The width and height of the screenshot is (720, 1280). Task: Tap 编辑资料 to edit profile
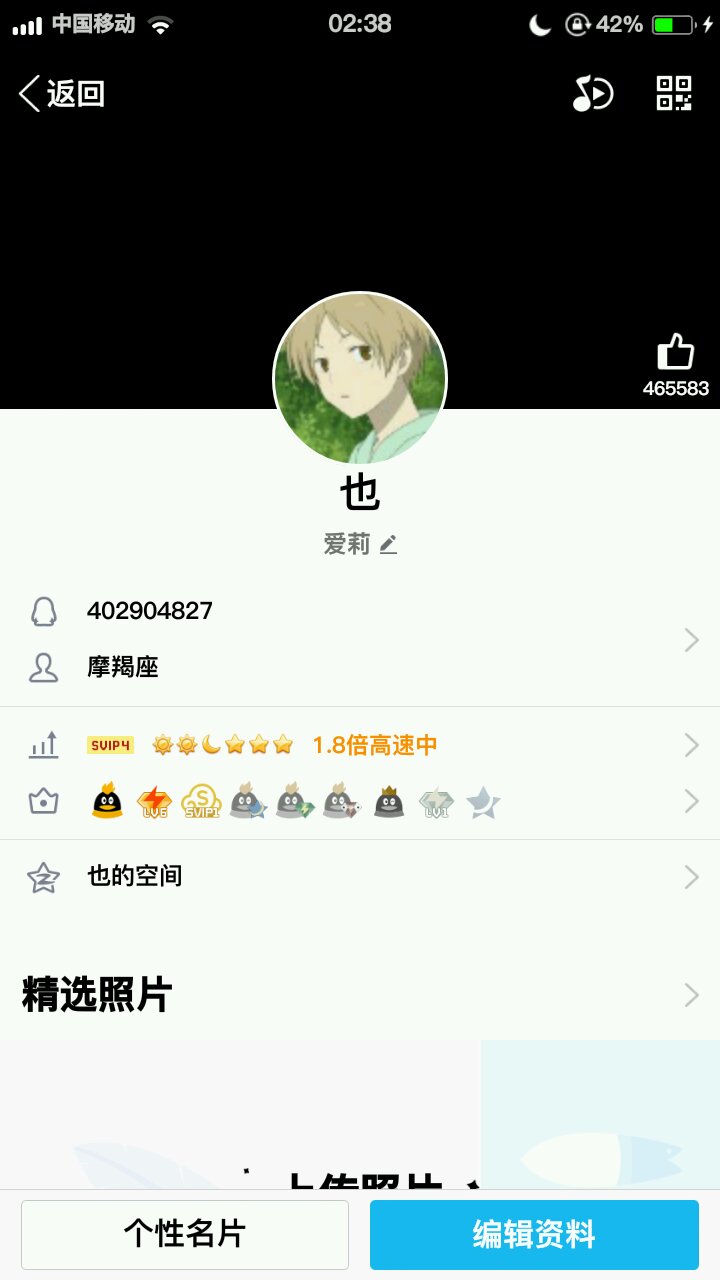(x=534, y=1234)
